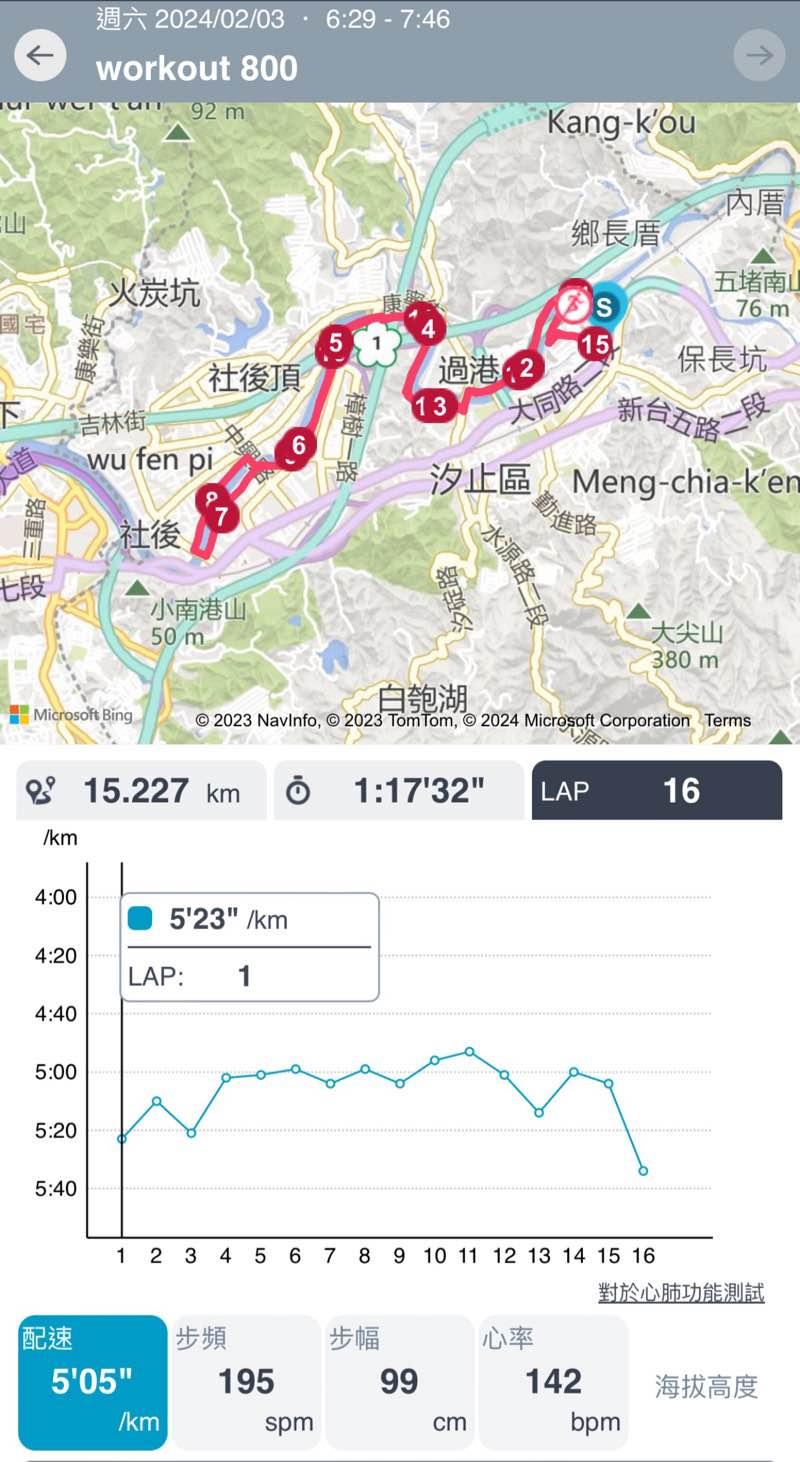Go back to the previous workout
Viewport: 800px width, 1462px height.
click(x=40, y=55)
